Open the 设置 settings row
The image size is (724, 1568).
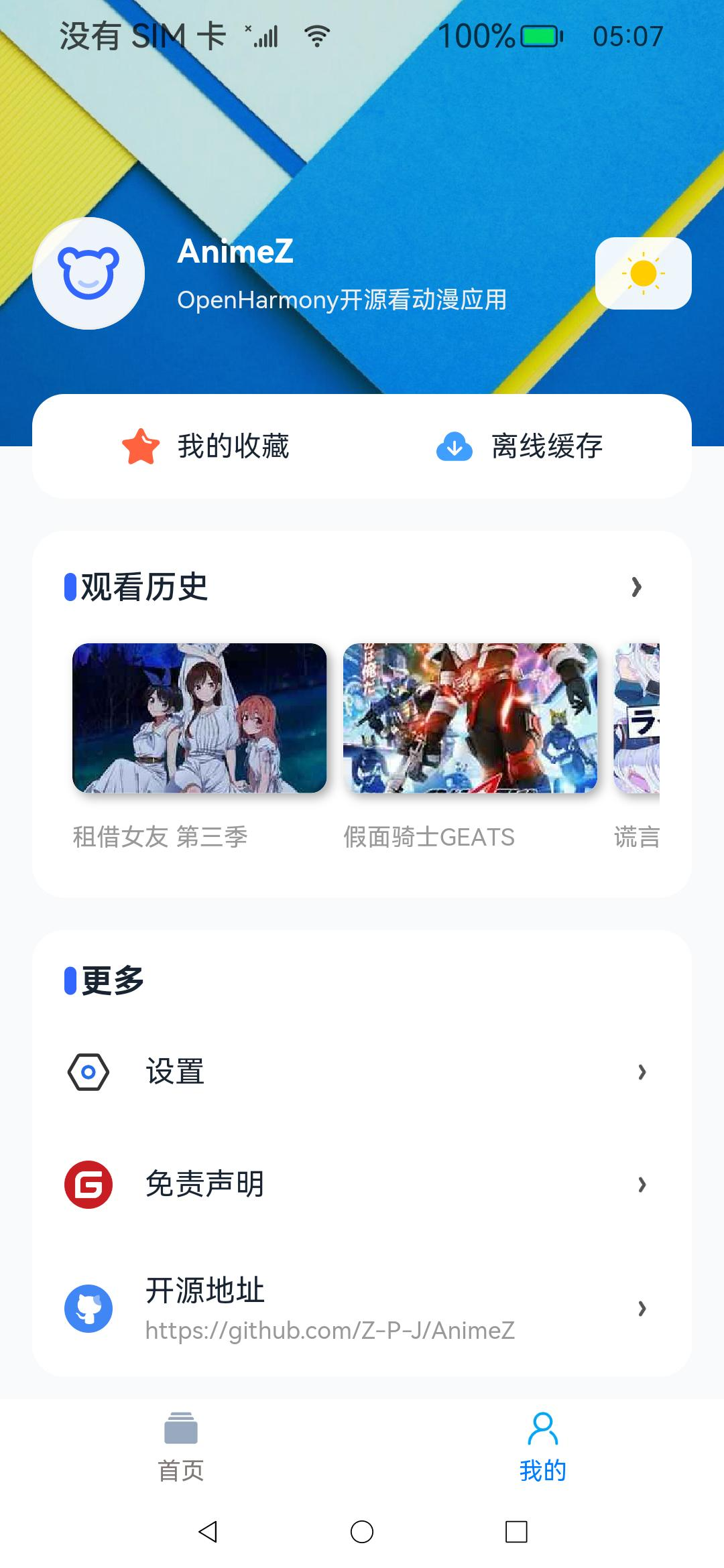[x=362, y=1072]
